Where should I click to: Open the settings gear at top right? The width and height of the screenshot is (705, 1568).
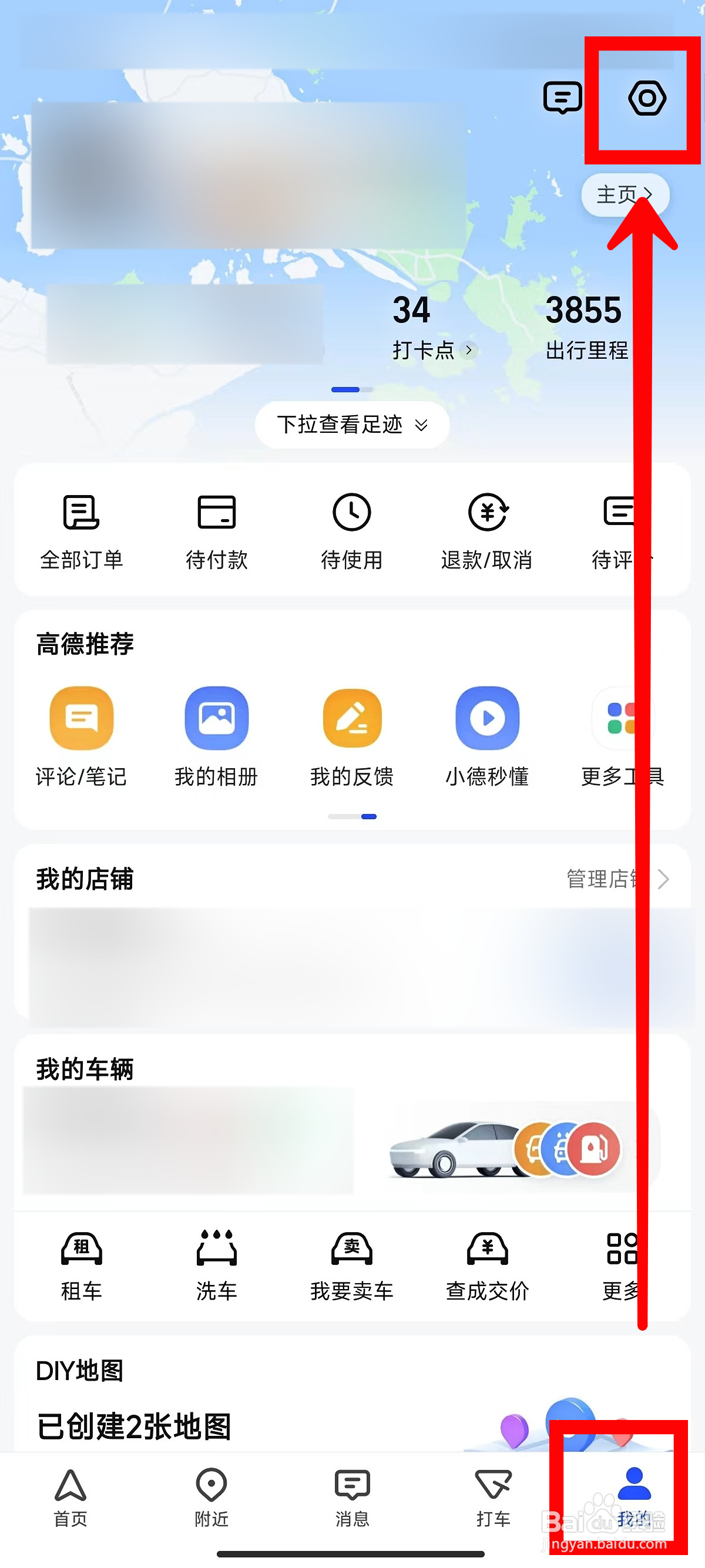coord(644,97)
